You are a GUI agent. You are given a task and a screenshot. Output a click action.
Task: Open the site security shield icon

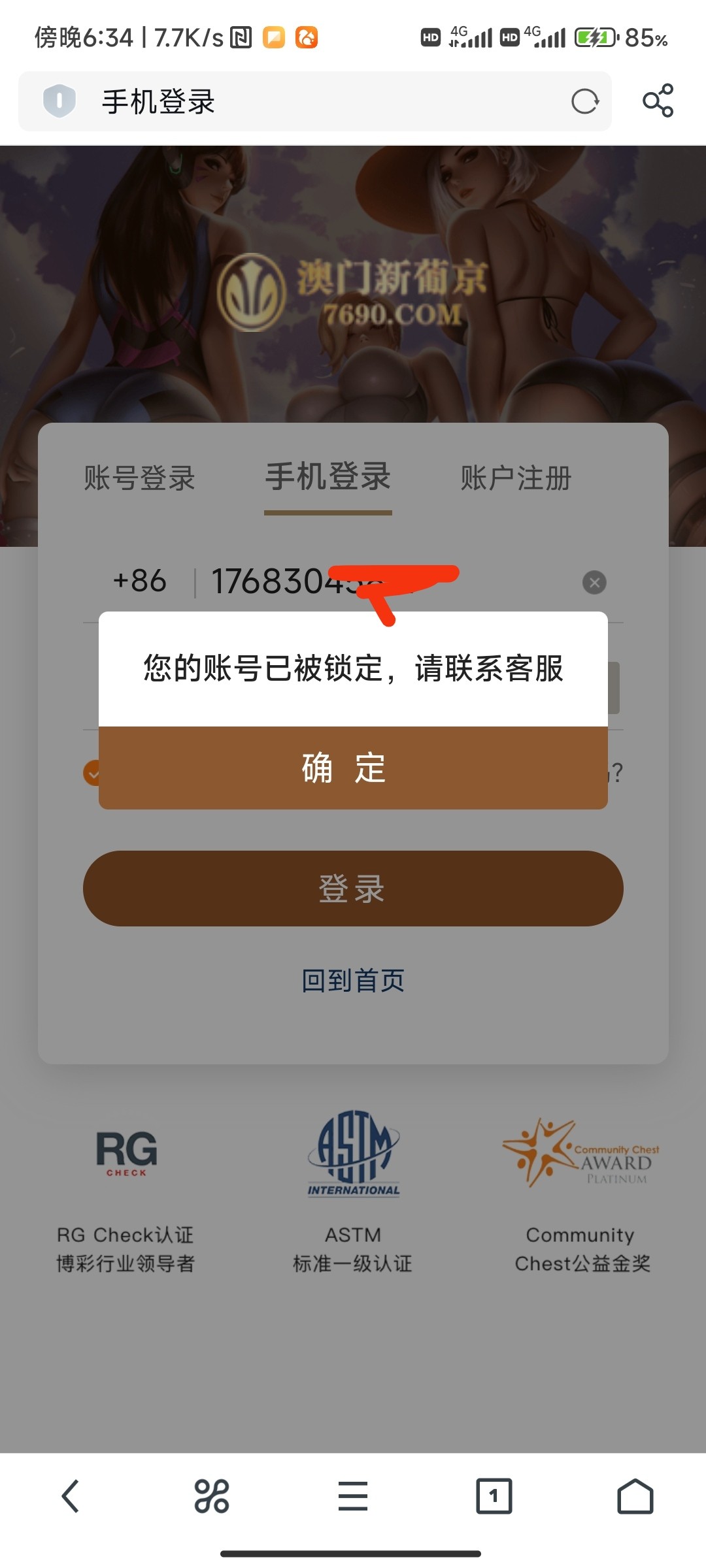pos(59,101)
